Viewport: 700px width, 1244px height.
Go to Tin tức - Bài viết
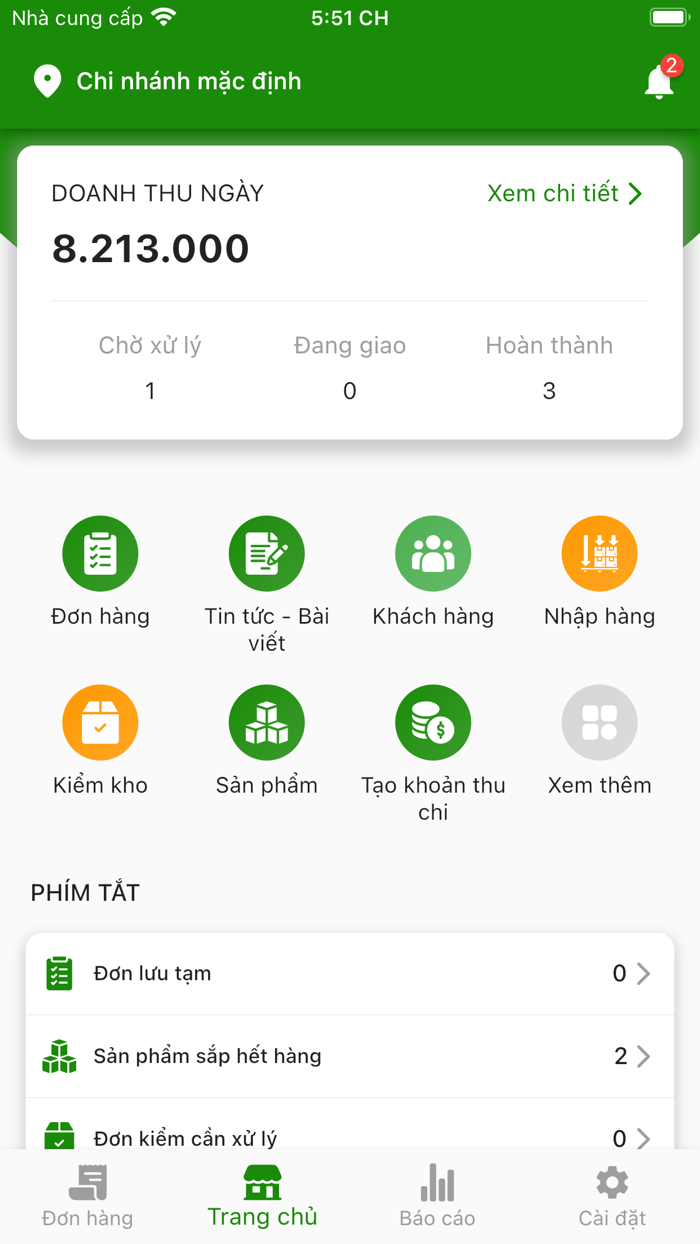(267, 554)
